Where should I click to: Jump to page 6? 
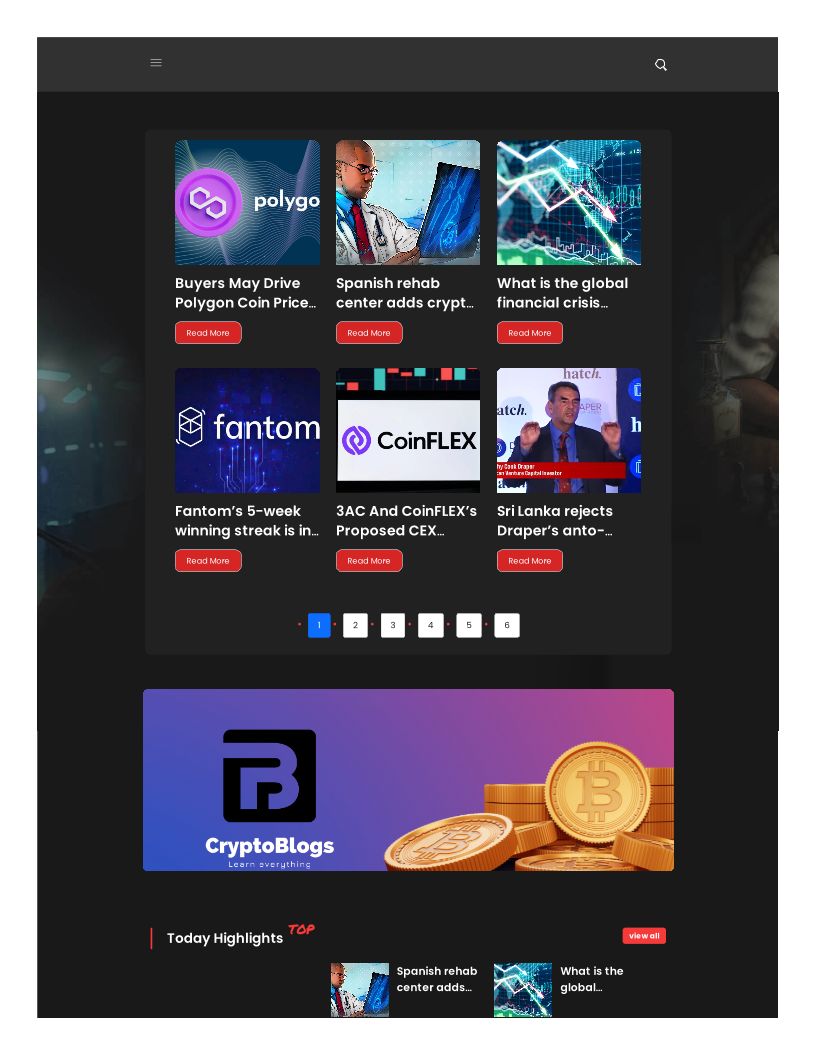[507, 625]
